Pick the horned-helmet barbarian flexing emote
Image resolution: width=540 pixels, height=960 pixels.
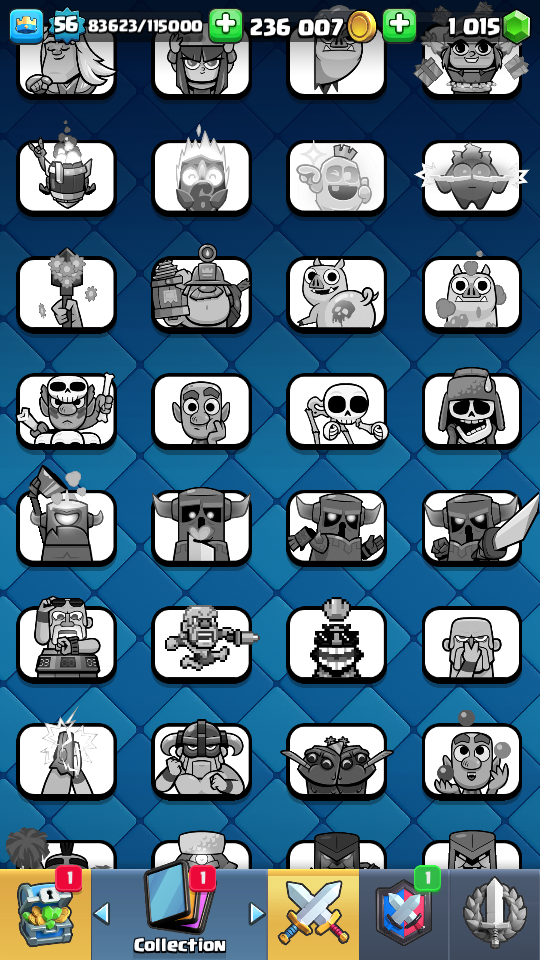click(201, 760)
